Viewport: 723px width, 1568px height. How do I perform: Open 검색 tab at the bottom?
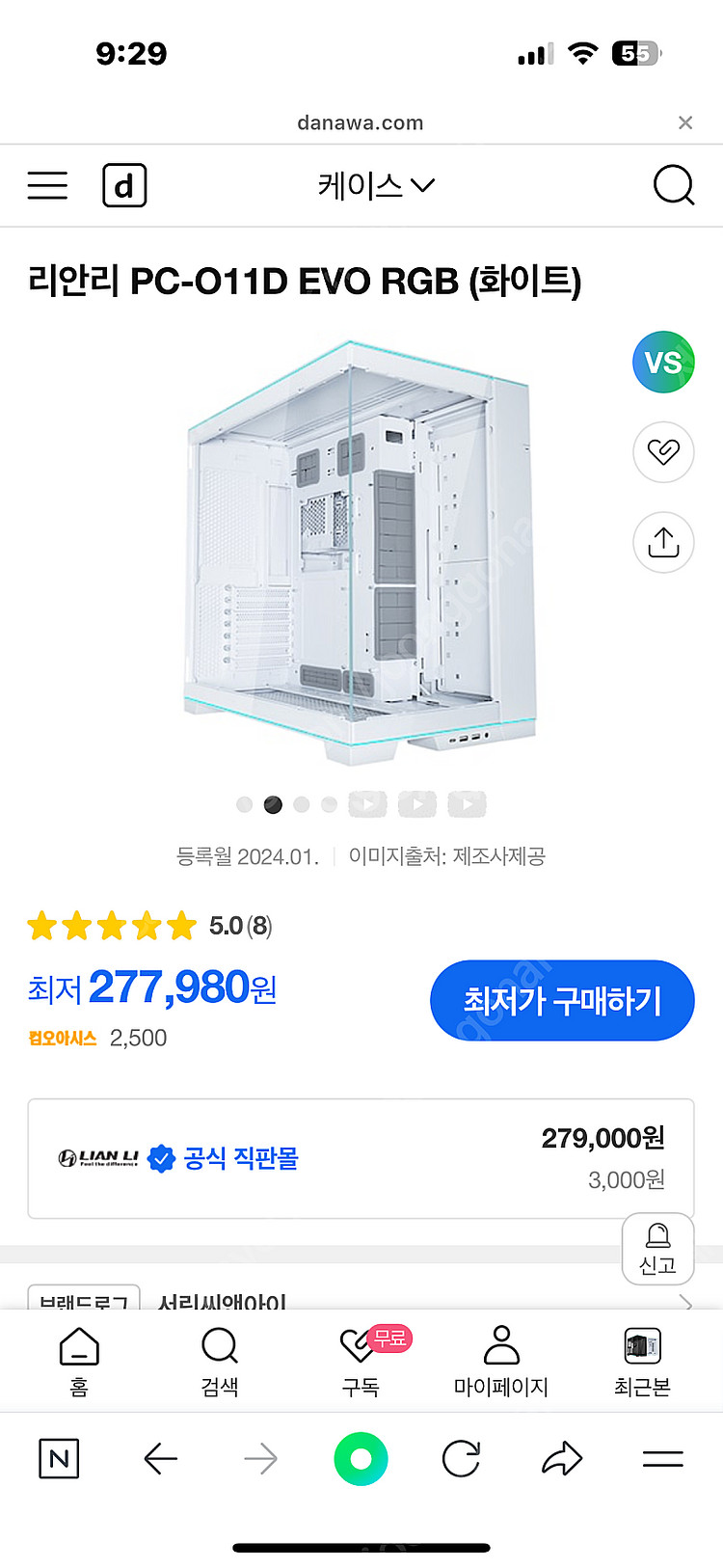point(218,1361)
